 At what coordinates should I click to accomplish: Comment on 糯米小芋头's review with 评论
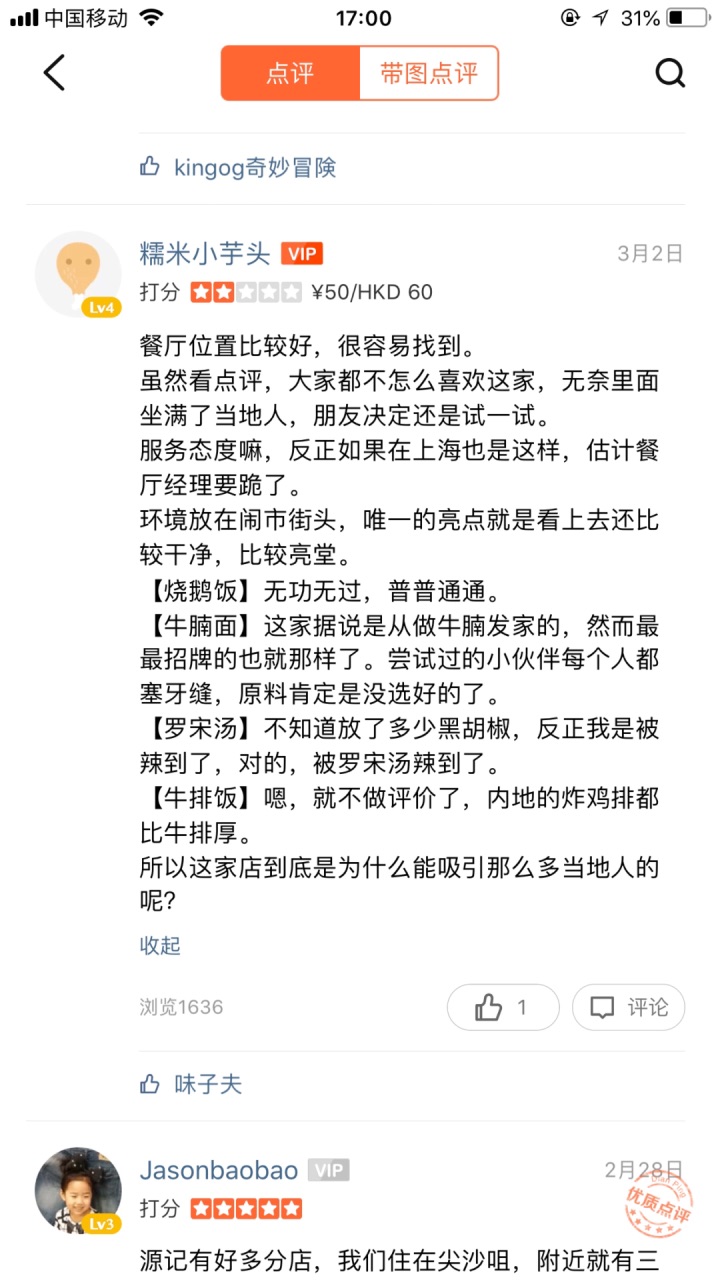coord(628,1007)
